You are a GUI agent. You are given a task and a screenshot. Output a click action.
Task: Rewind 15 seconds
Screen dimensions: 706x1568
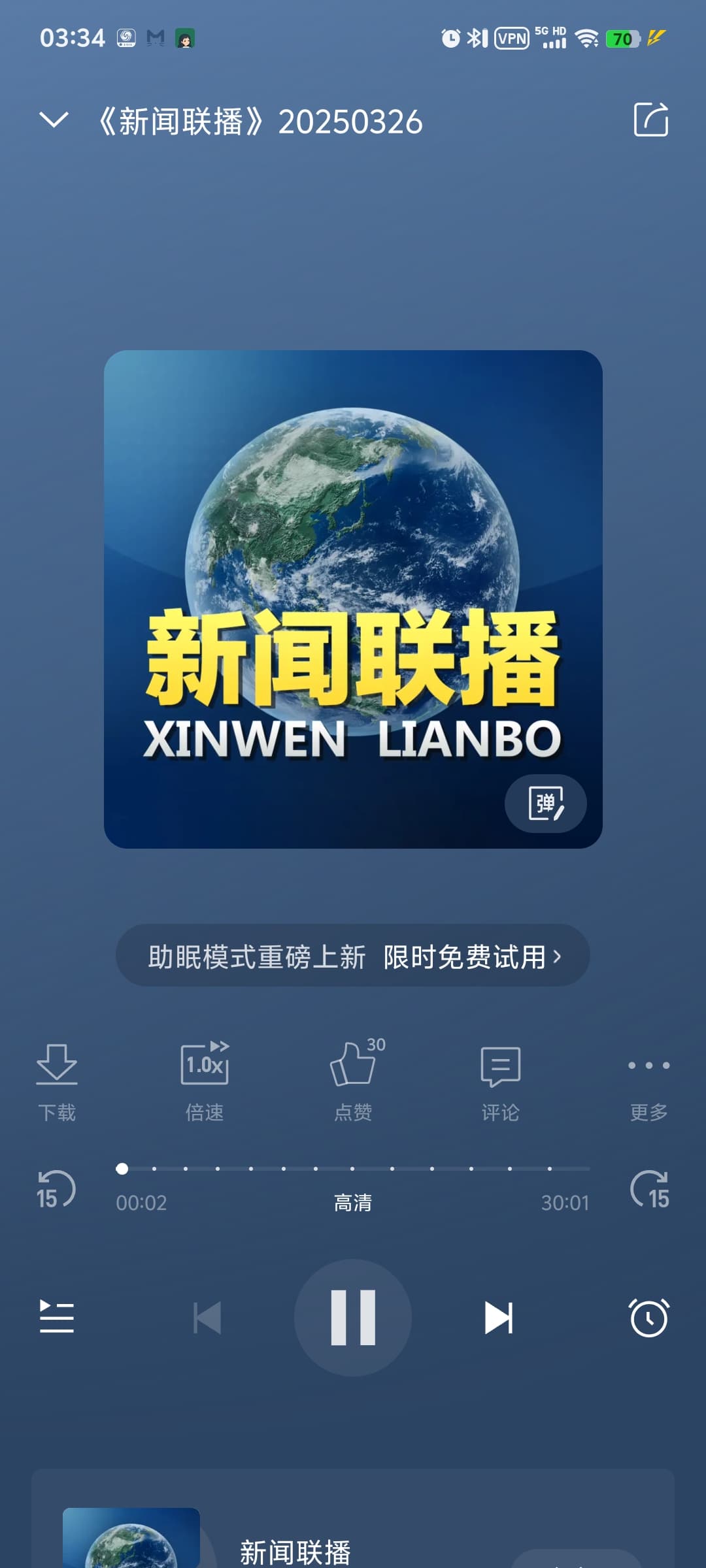56,1190
